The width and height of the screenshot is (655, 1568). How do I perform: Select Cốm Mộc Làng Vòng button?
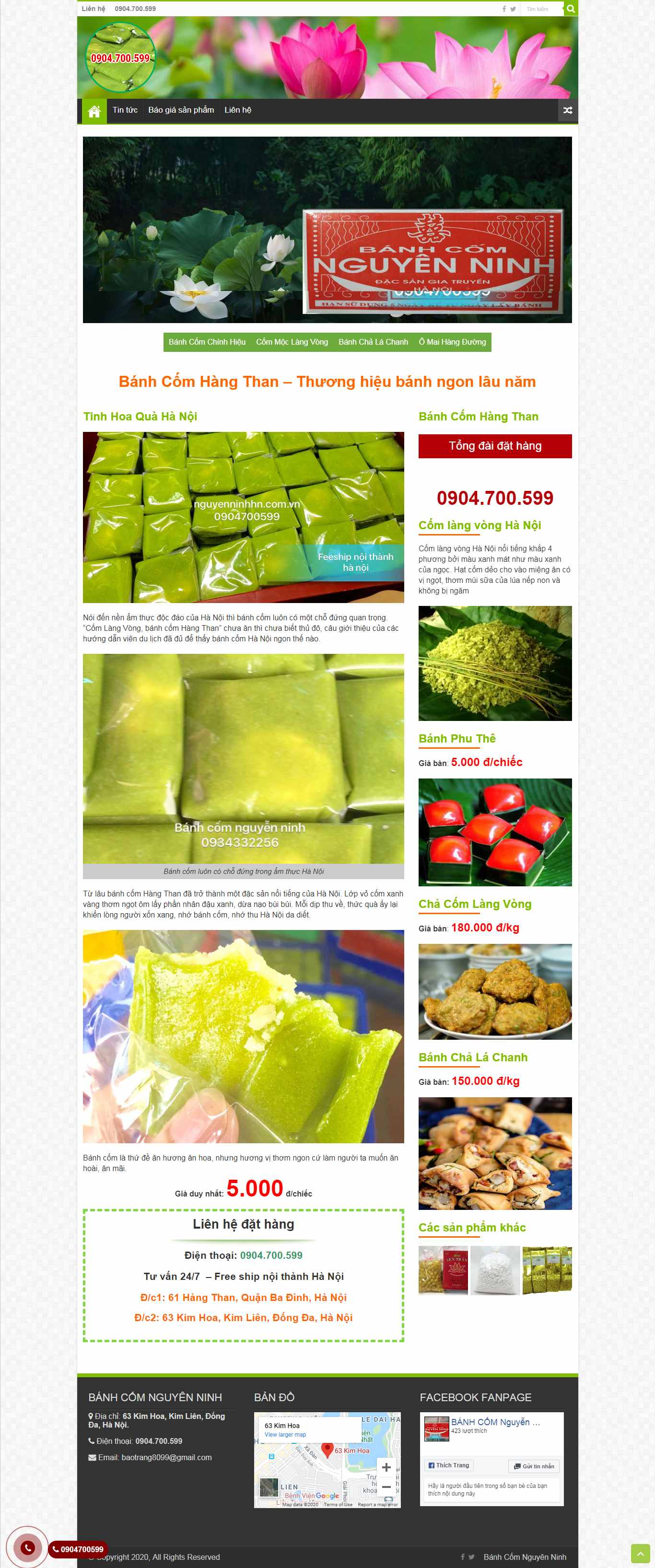click(x=292, y=342)
